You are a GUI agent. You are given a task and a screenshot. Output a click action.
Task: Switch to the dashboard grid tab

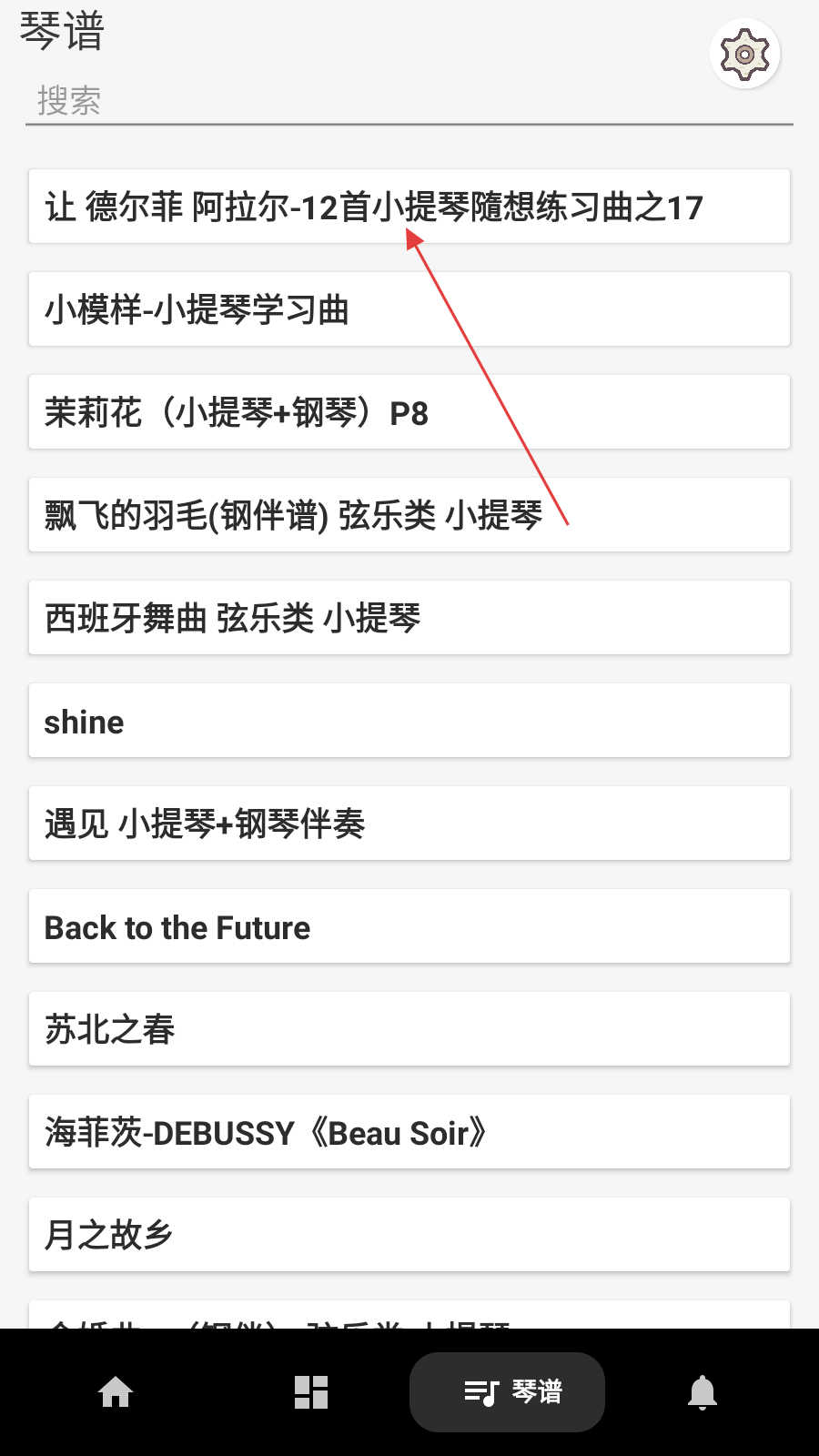click(x=311, y=1392)
